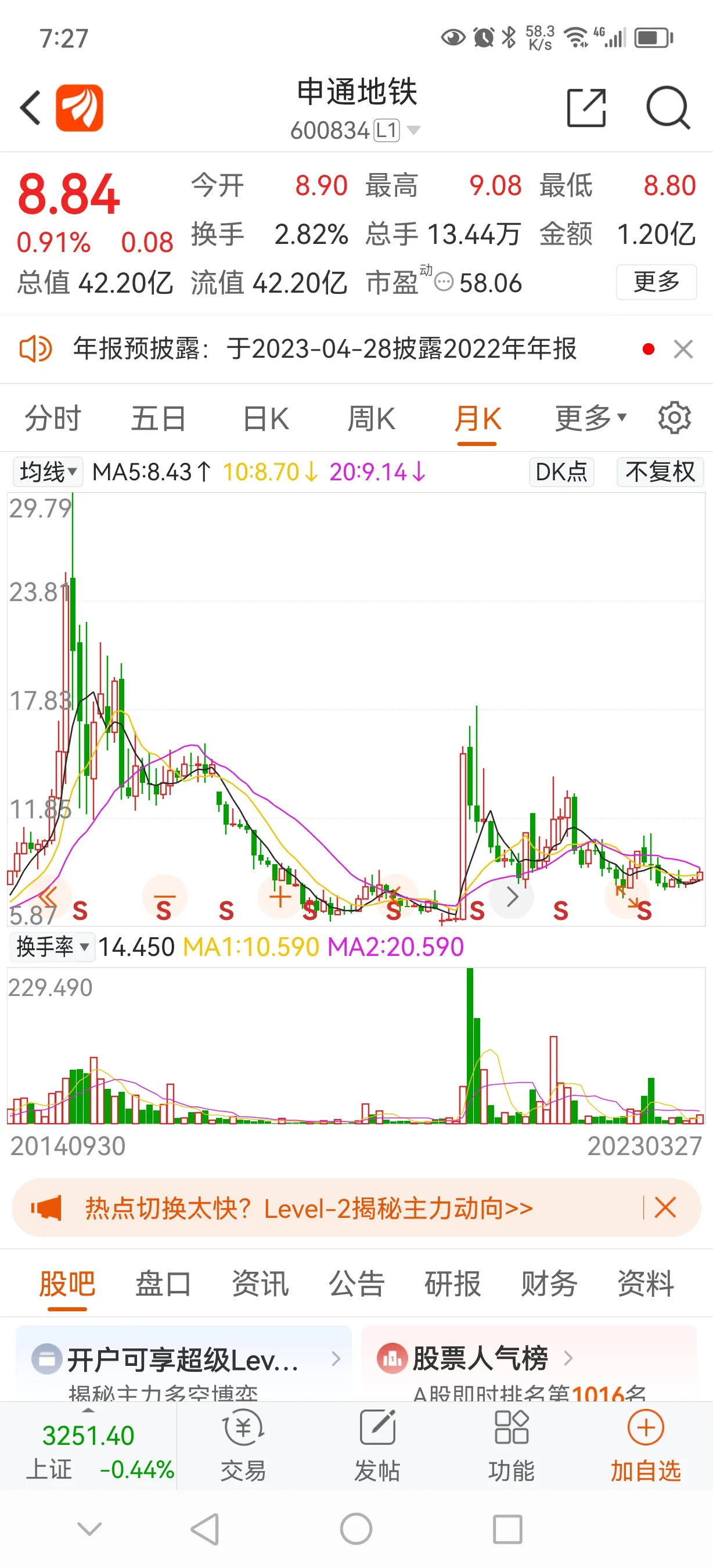Share this stock page

(586, 108)
